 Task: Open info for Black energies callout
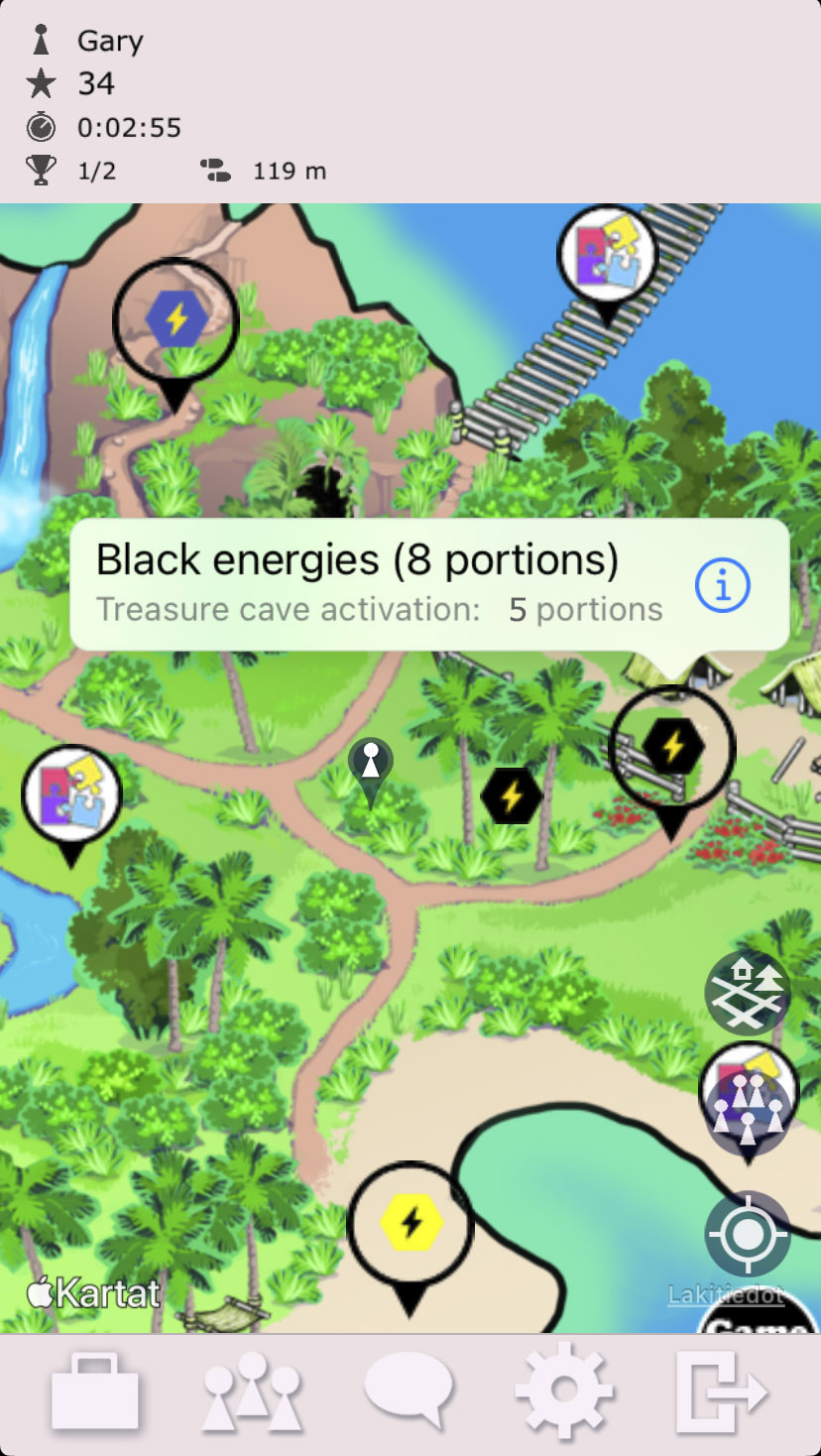click(723, 586)
